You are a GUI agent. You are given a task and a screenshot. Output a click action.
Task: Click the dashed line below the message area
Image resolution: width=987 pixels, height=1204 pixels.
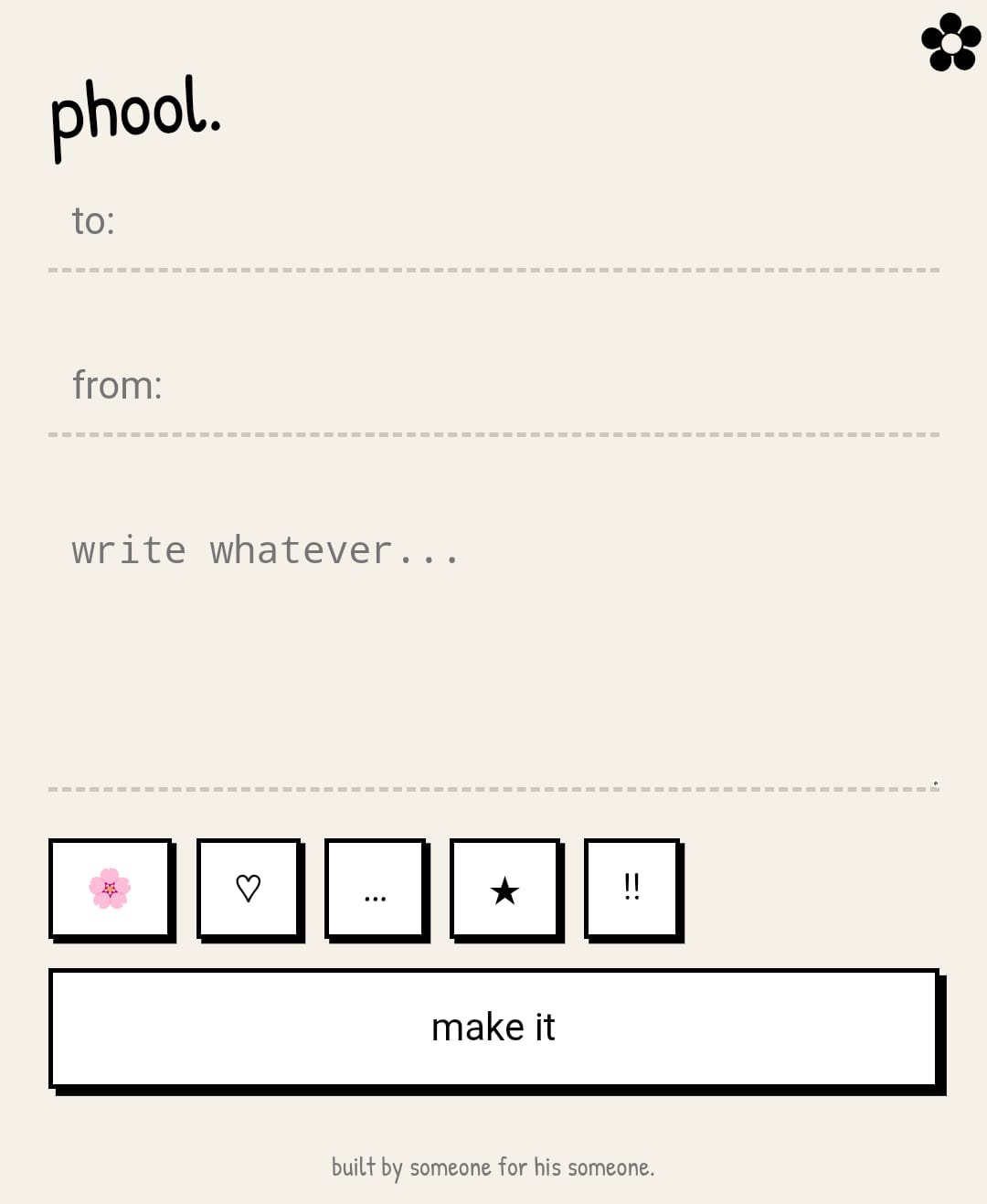(x=493, y=786)
